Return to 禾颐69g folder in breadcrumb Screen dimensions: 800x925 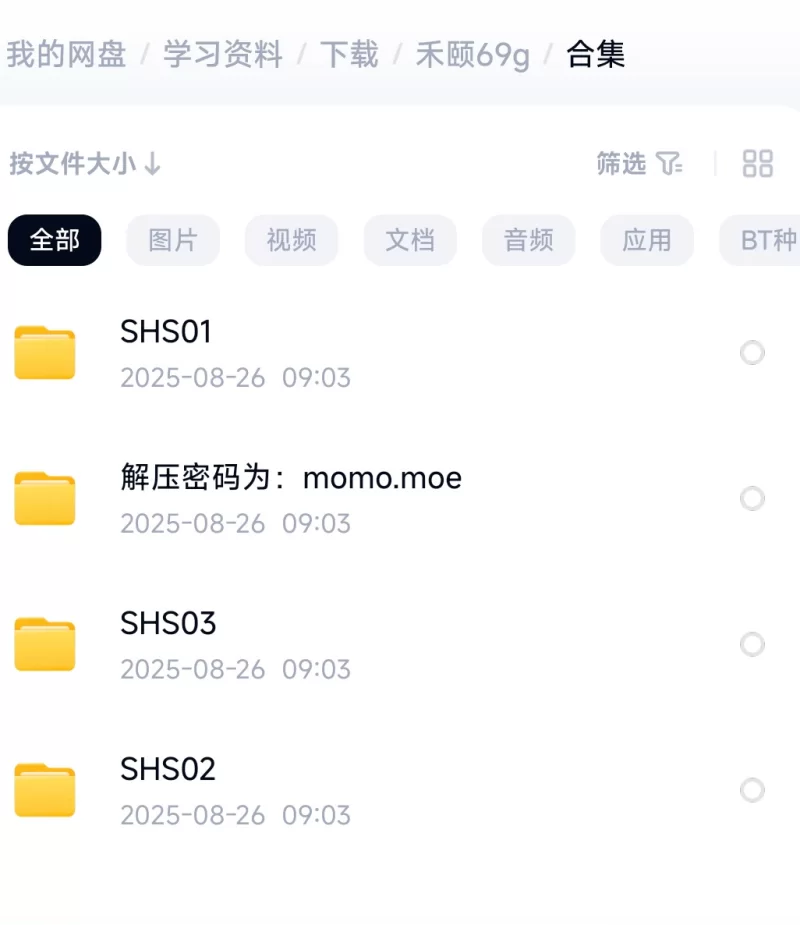pyautogui.click(x=472, y=54)
